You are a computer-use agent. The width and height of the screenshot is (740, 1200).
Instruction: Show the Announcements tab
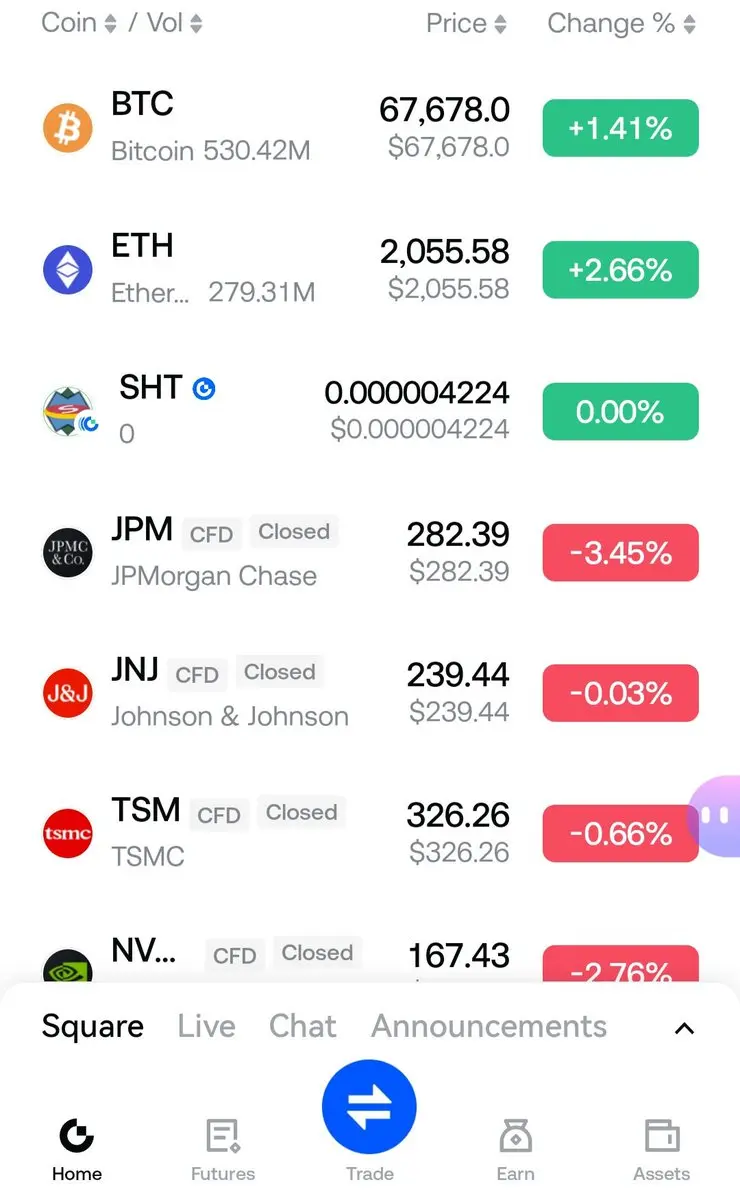coord(489,1027)
